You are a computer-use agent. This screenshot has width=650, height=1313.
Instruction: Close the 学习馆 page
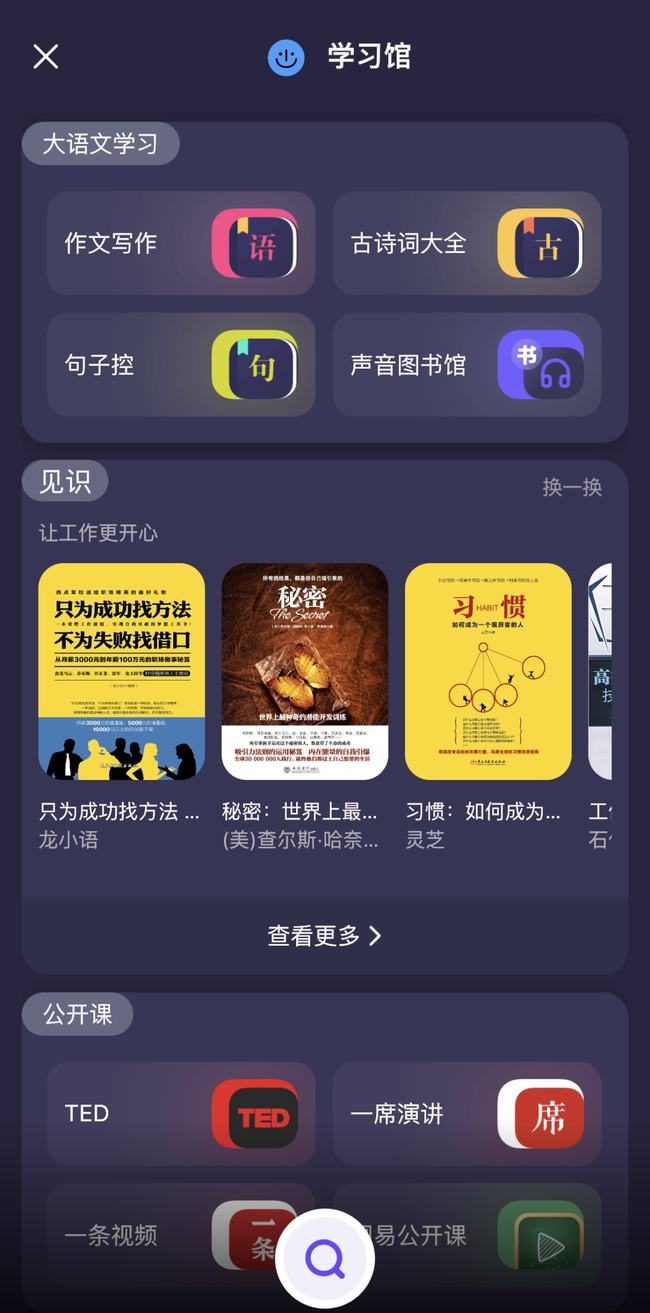(x=46, y=56)
